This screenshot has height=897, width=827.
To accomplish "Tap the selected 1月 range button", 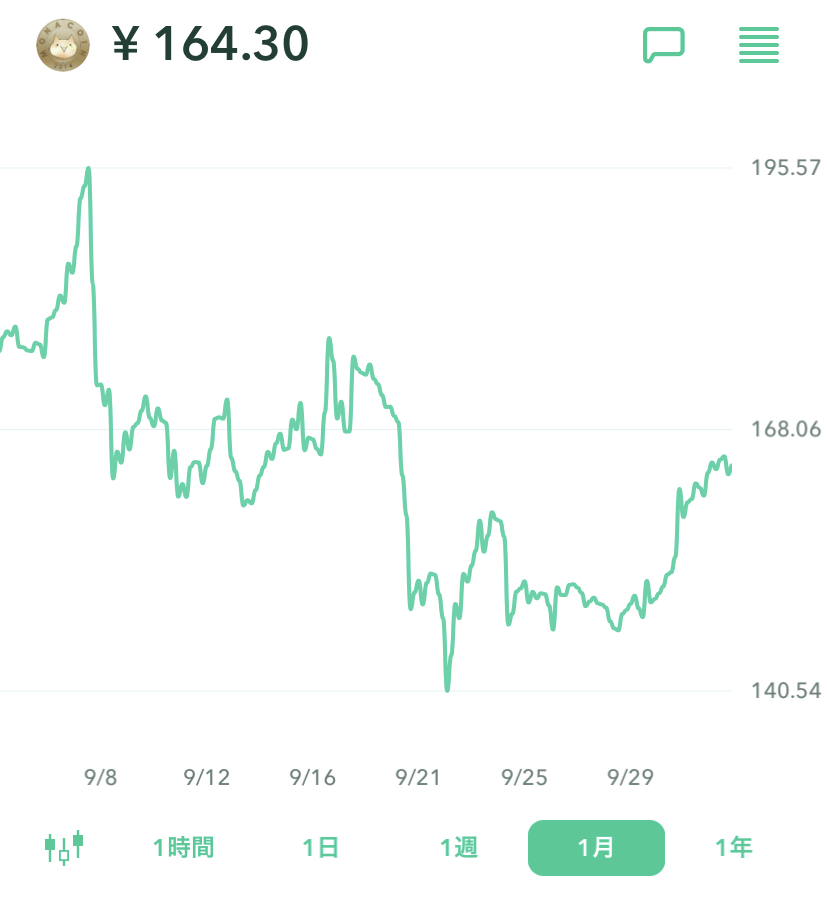I will click(596, 848).
